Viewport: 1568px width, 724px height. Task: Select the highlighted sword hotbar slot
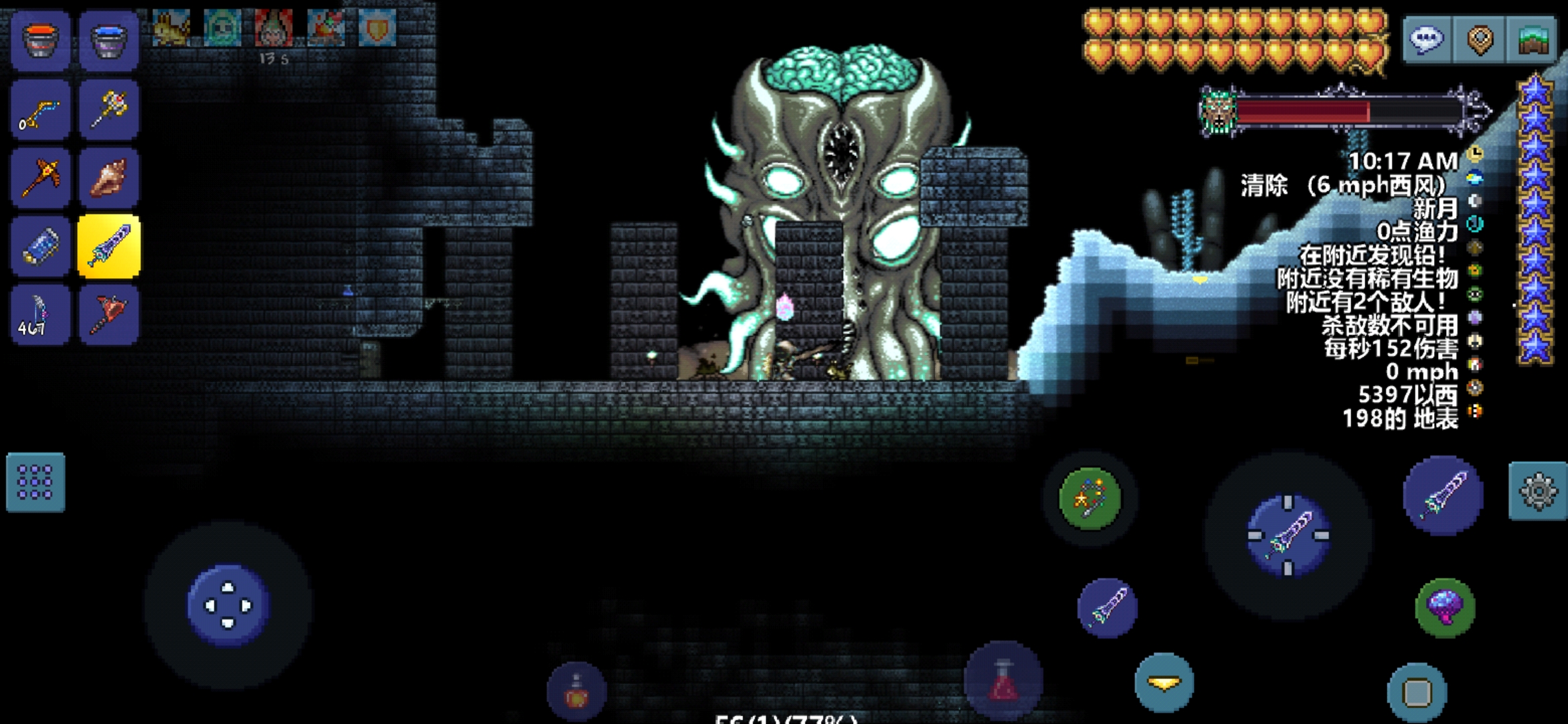109,246
